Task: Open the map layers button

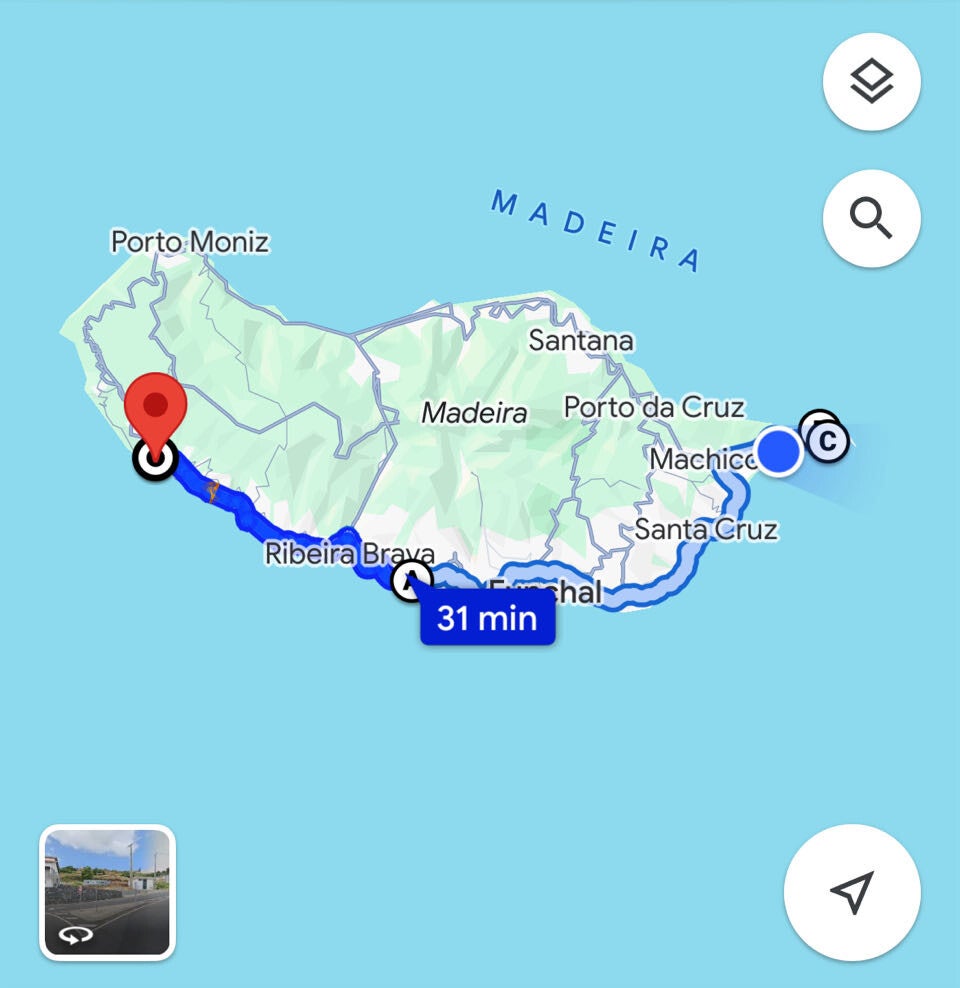Action: 871,81
